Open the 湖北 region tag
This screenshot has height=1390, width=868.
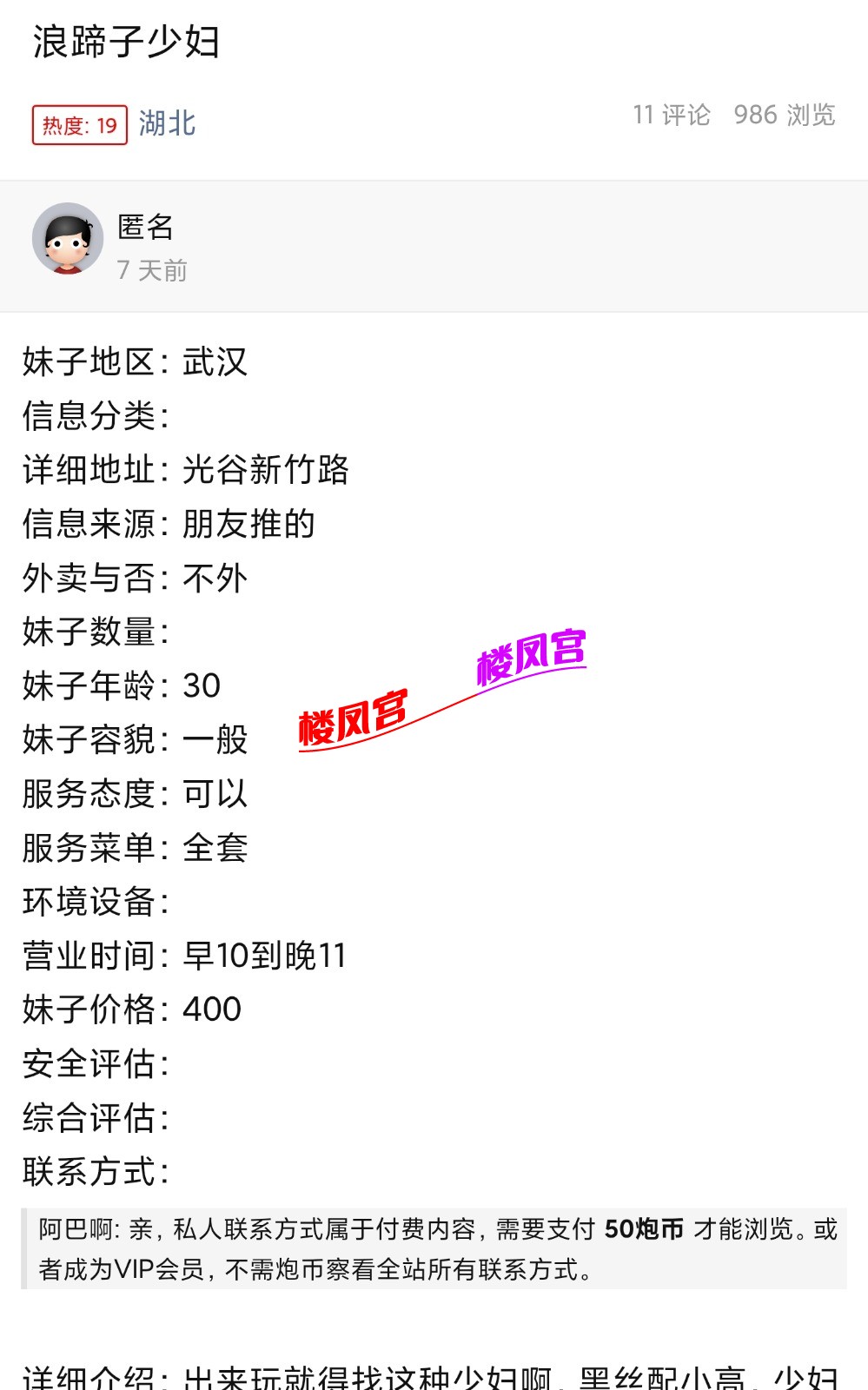click(167, 123)
